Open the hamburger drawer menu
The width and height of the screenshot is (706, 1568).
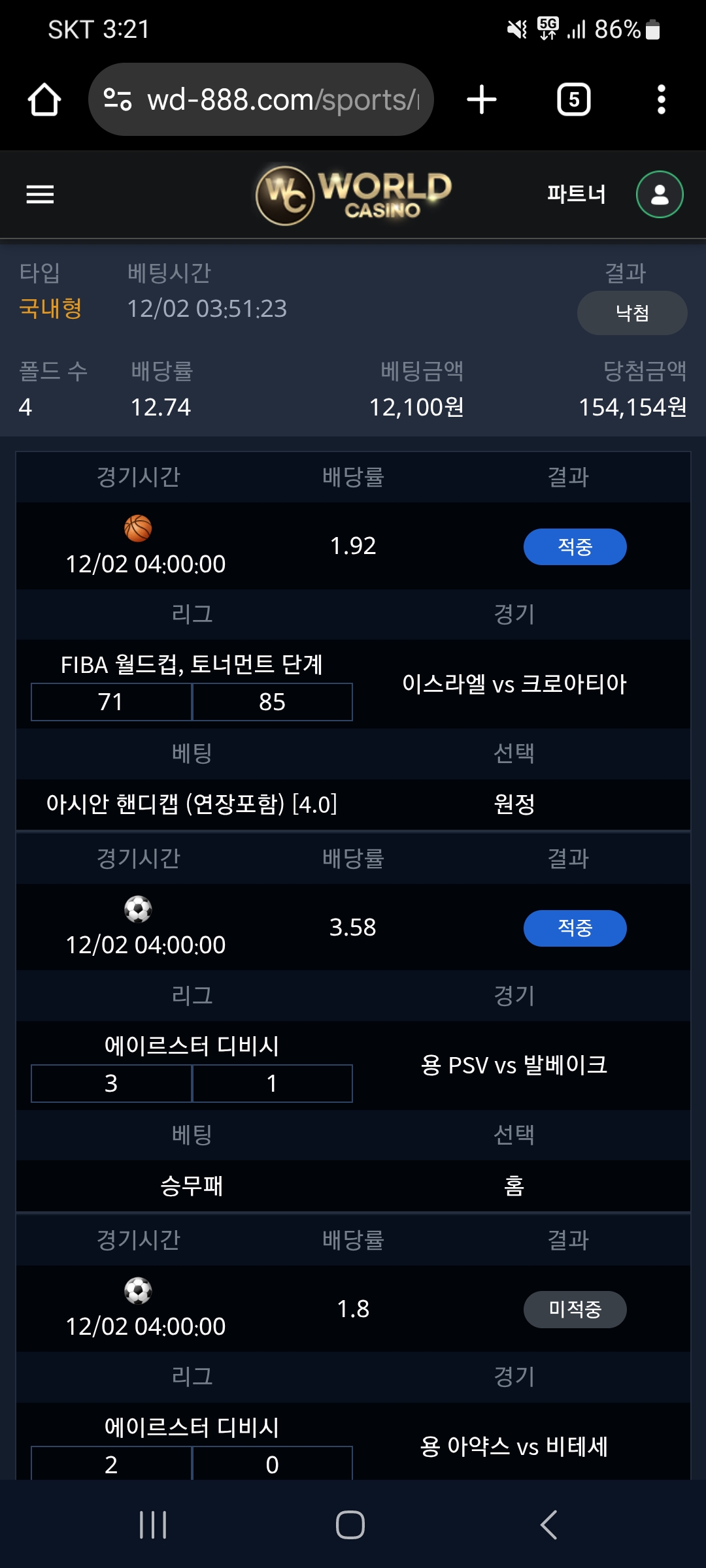pos(40,194)
